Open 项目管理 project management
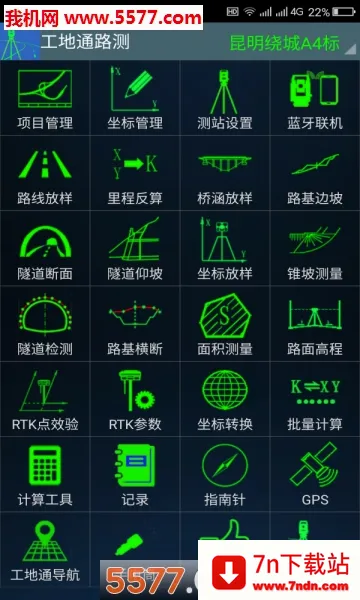The width and height of the screenshot is (360, 600). click(x=45, y=99)
